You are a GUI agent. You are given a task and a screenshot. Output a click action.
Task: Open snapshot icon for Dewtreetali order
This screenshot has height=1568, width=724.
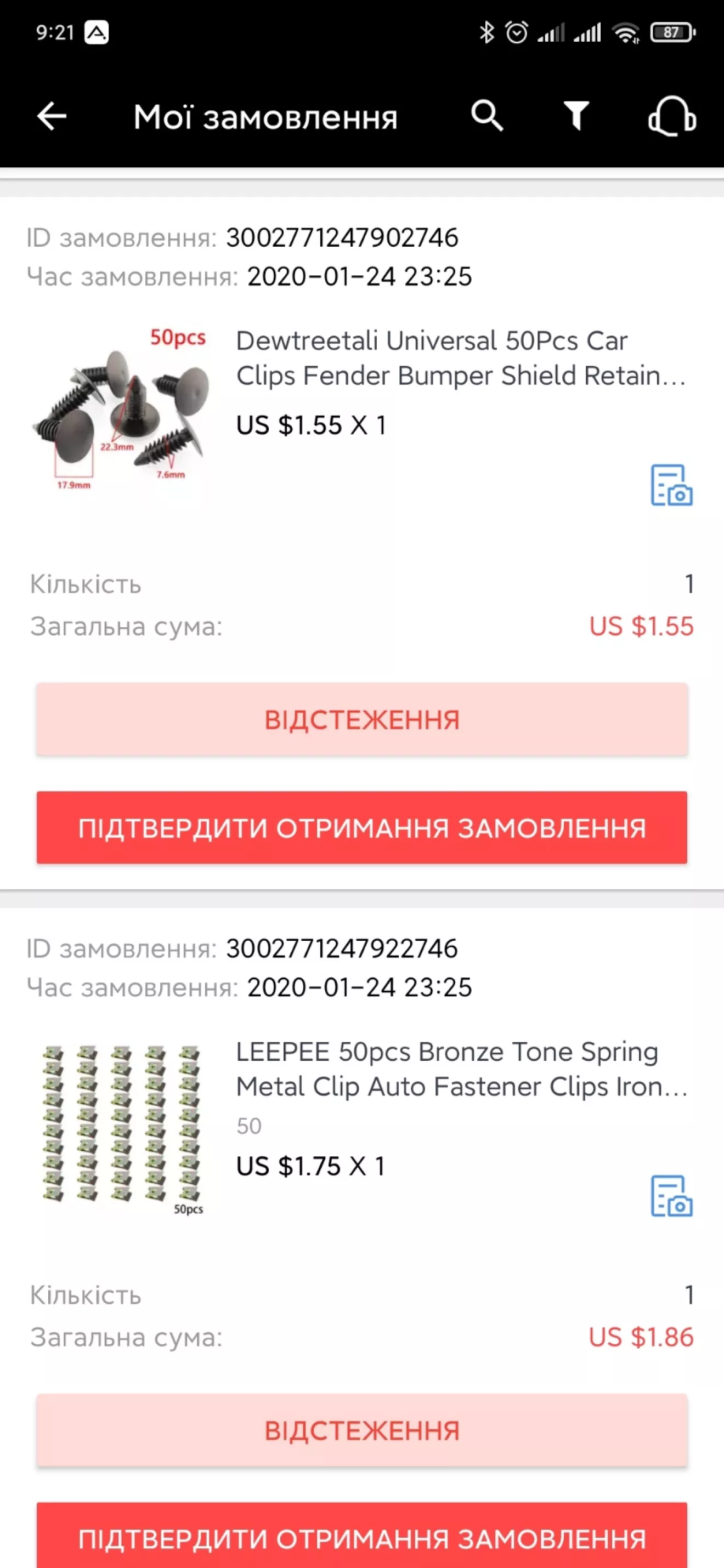(x=671, y=485)
